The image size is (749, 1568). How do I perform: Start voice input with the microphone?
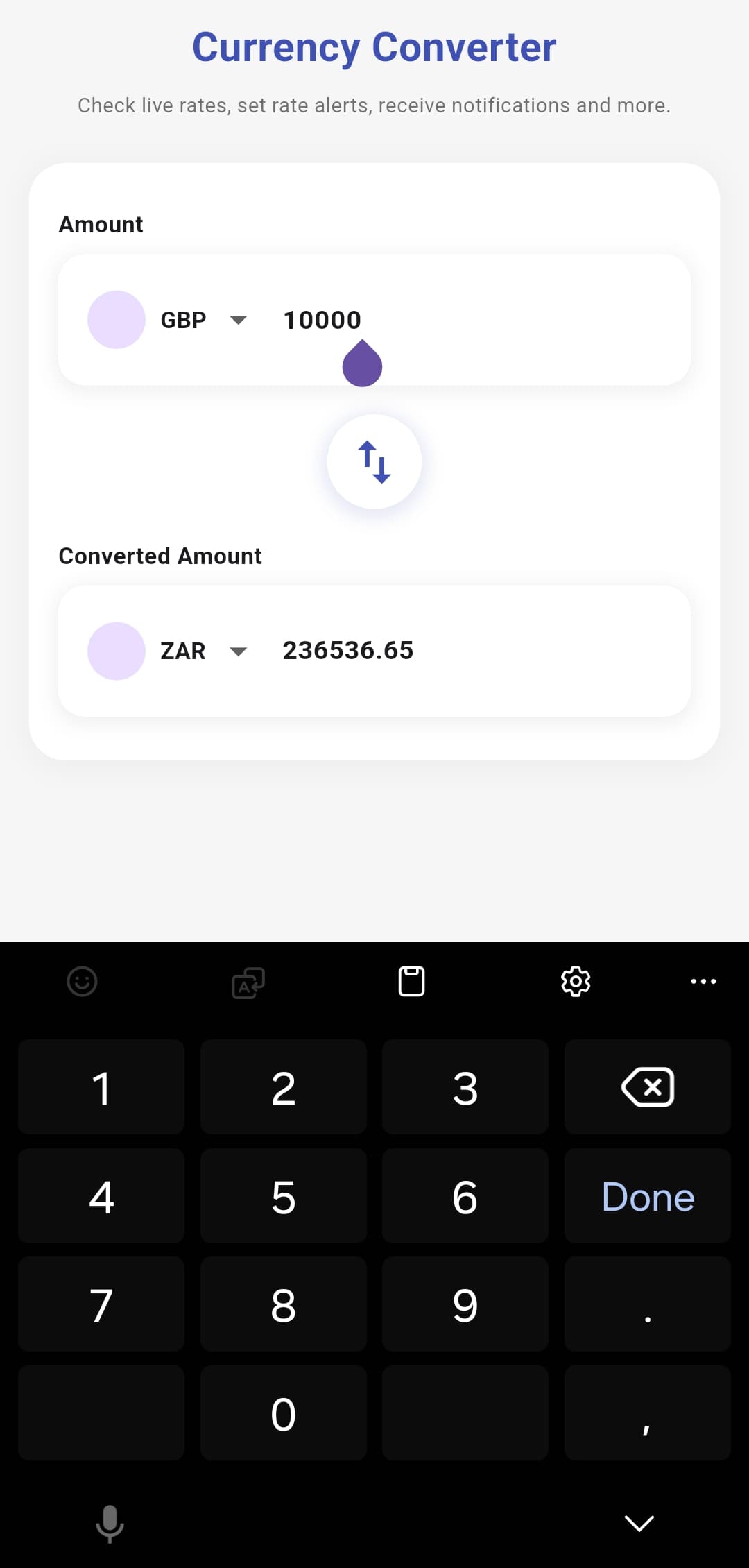click(110, 1523)
